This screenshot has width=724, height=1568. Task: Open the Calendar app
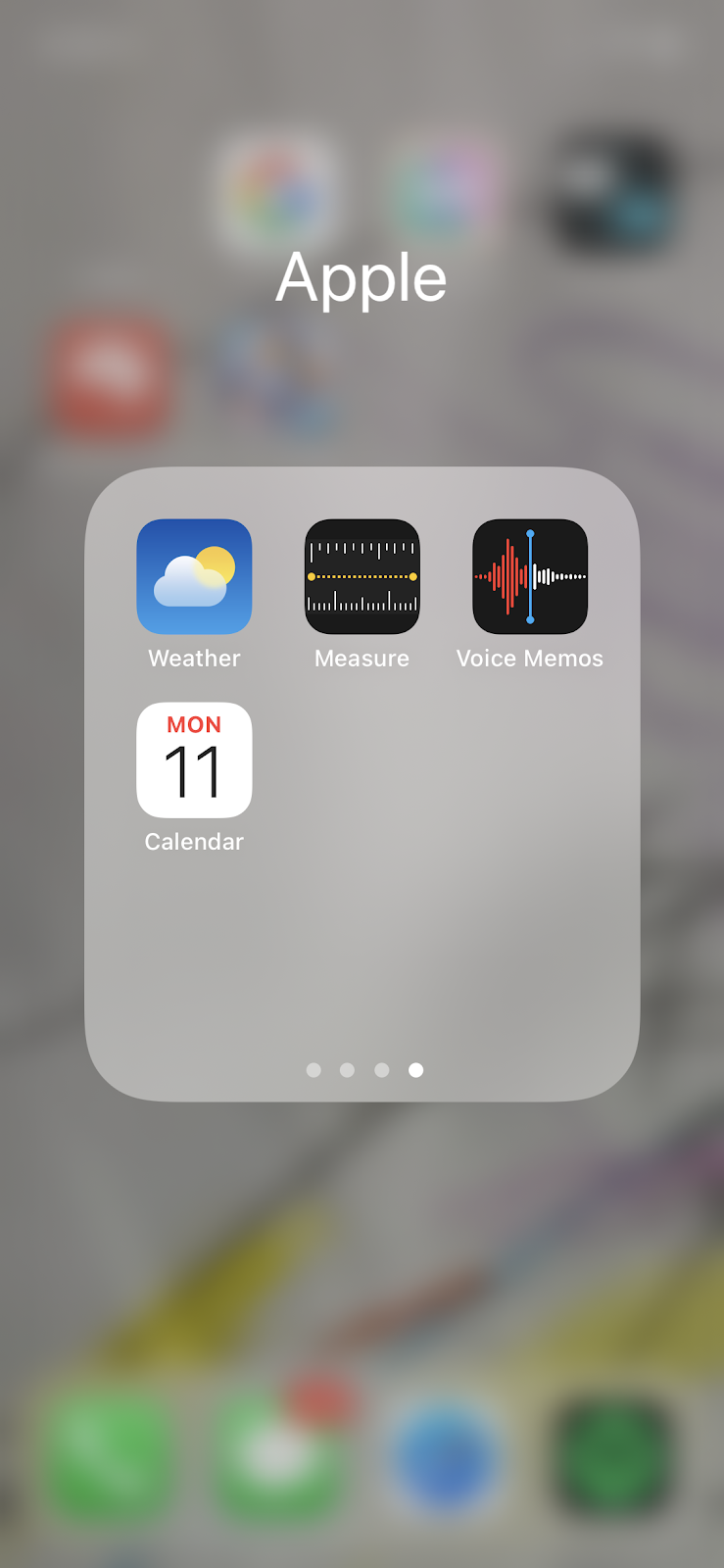pos(194,760)
